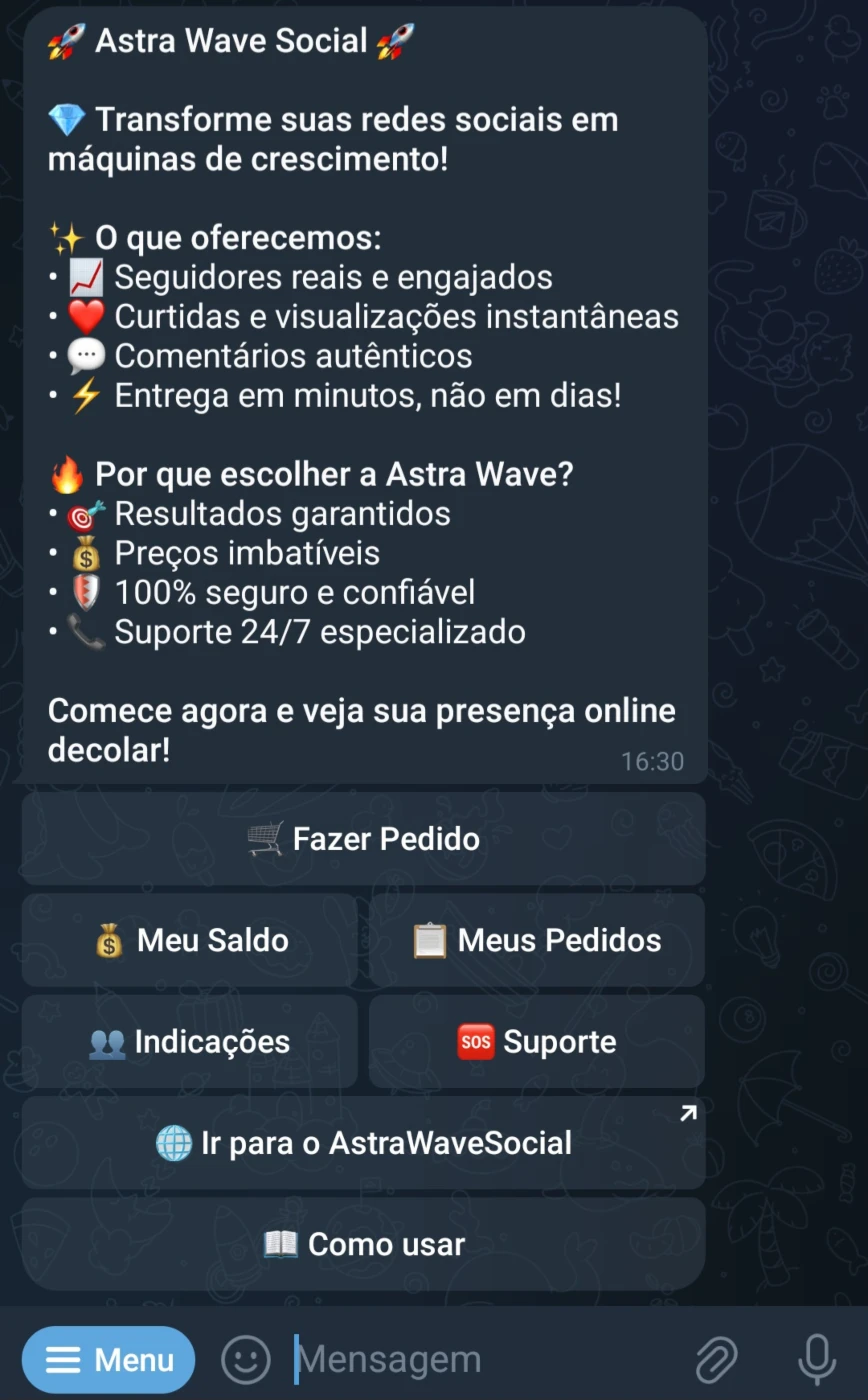Image resolution: width=868 pixels, height=1400 pixels.
Task: Open the bot Menu
Action: pos(108,1360)
